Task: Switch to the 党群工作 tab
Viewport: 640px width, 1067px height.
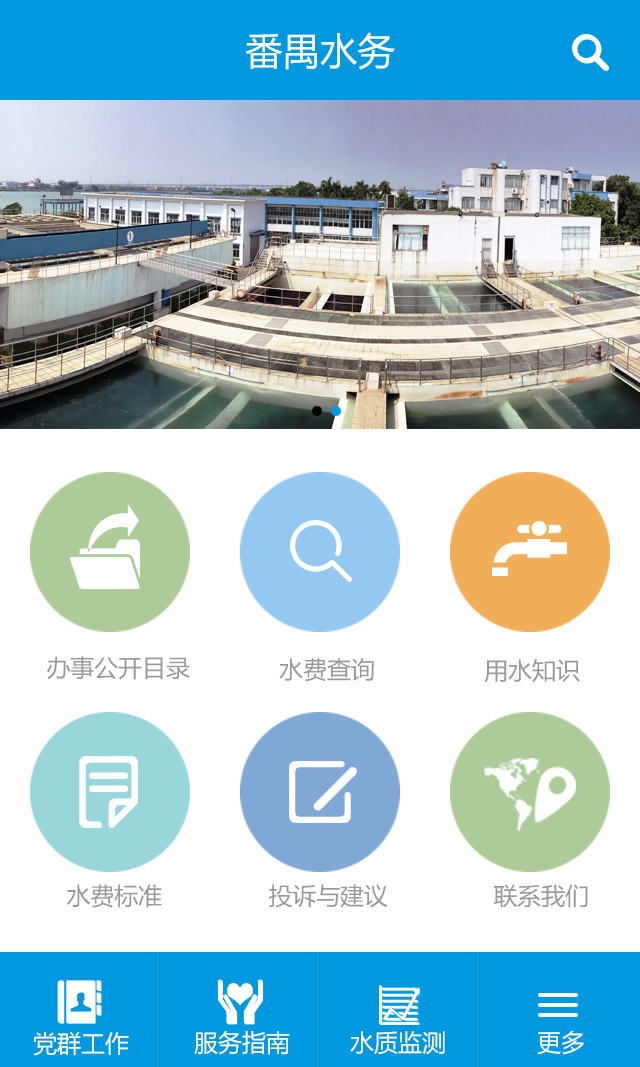Action: [x=80, y=1010]
